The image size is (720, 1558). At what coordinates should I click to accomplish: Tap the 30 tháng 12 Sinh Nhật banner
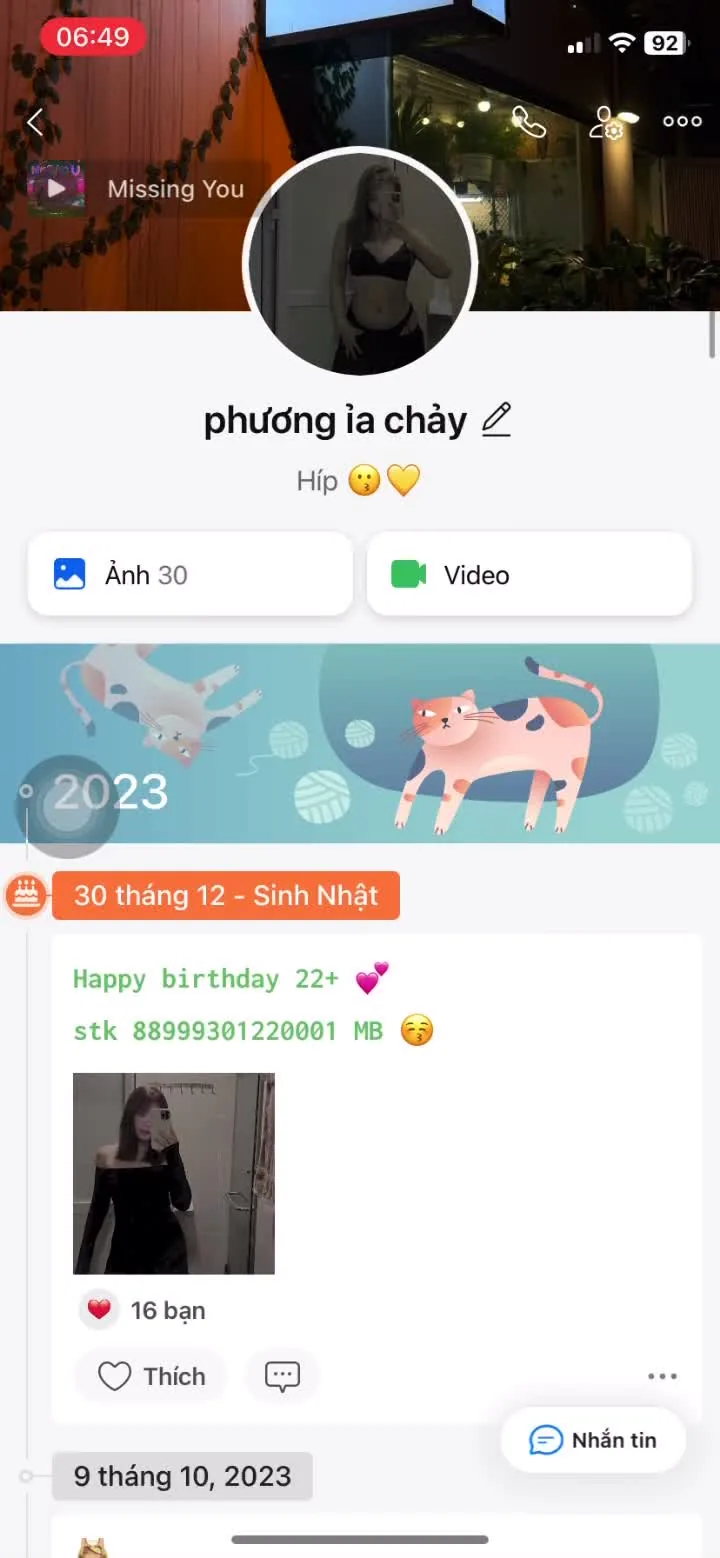point(225,895)
